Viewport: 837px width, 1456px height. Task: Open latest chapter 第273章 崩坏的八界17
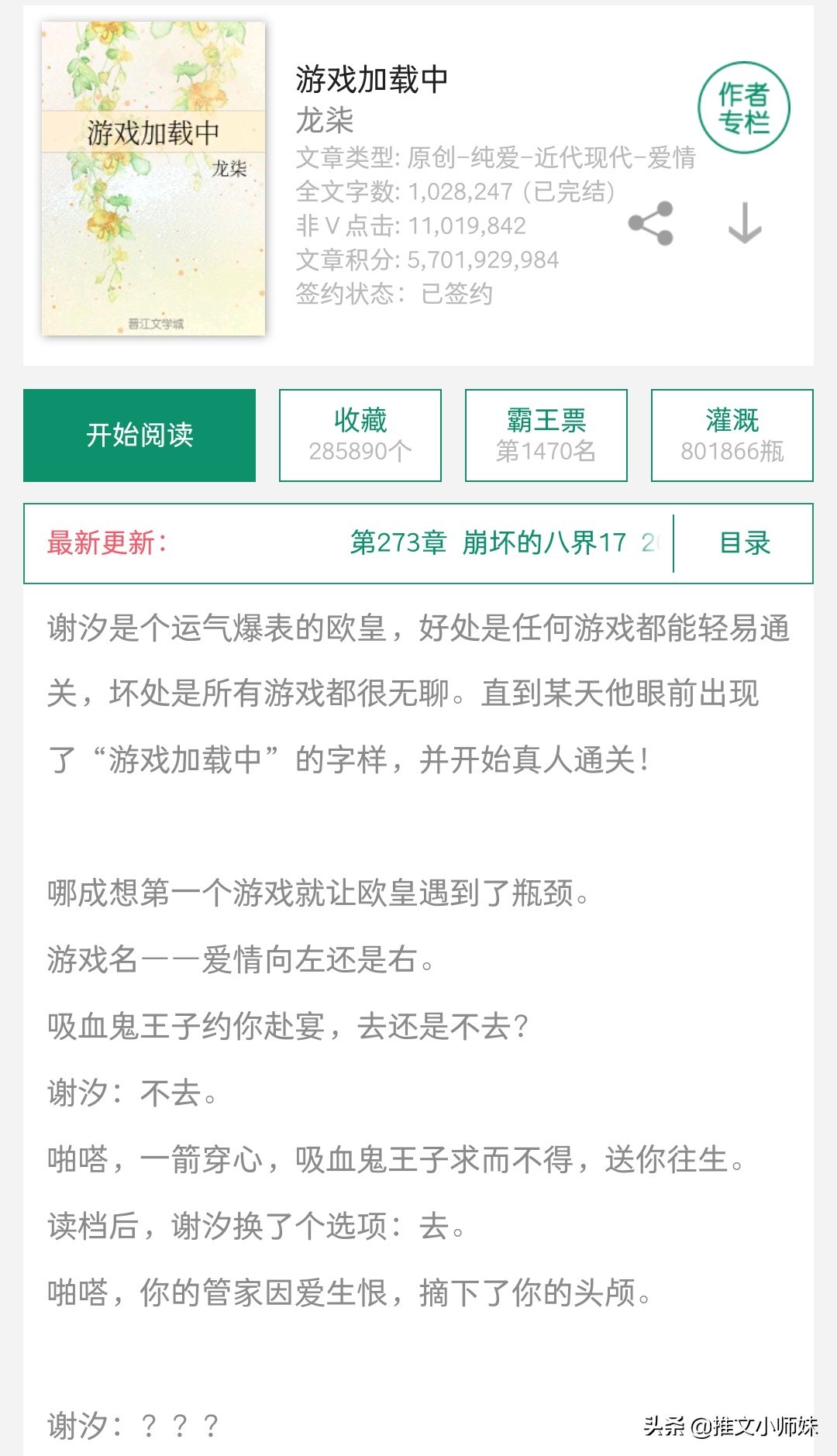488,543
